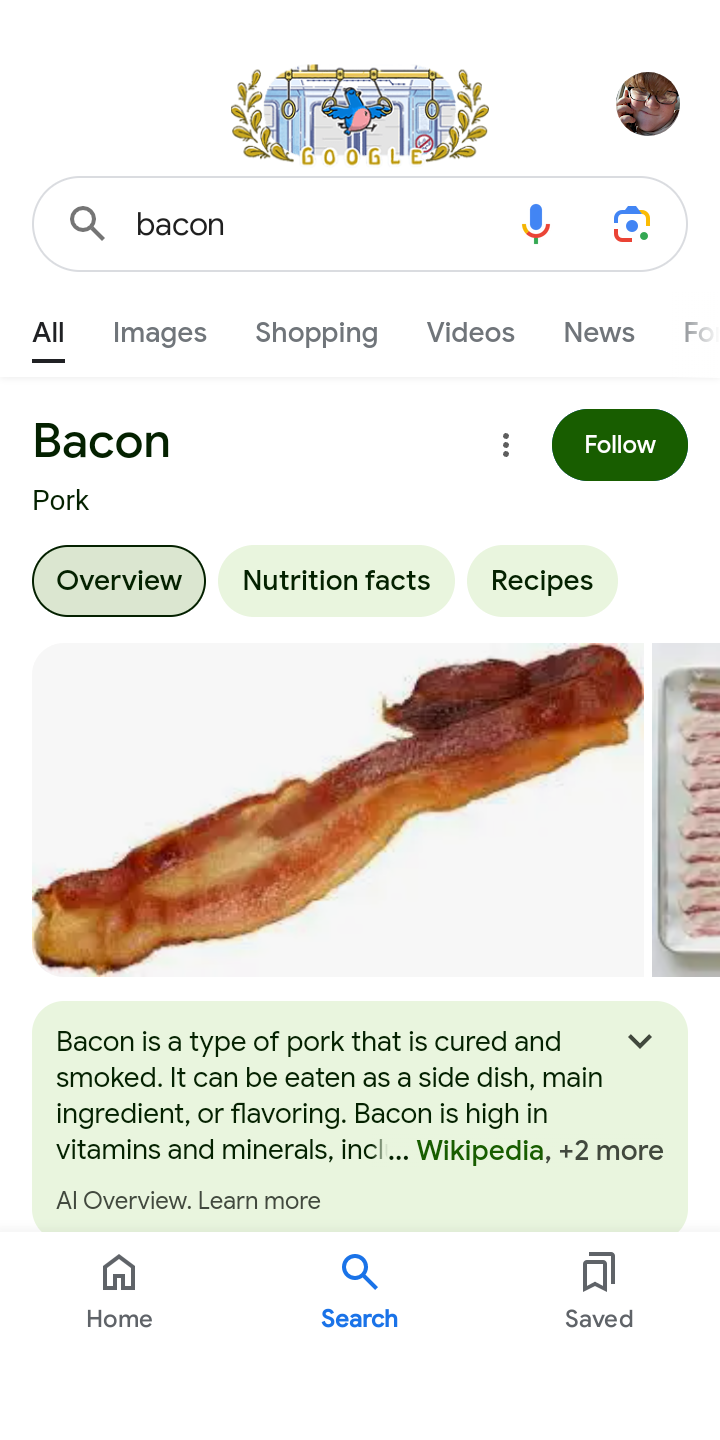Expand the AI Overview description
The height and width of the screenshot is (1440, 720).
click(640, 1041)
